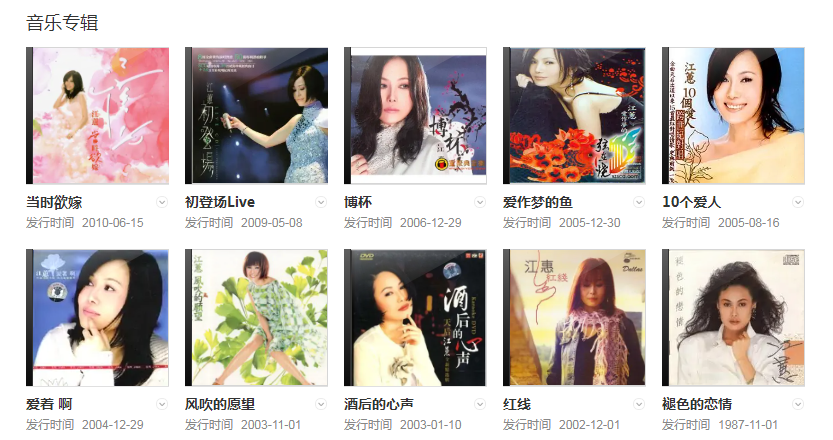Screen dimensions: 833x440
Task: Expand the dropdown arrow beside 爱作梦的鱼
Action: [x=639, y=203]
